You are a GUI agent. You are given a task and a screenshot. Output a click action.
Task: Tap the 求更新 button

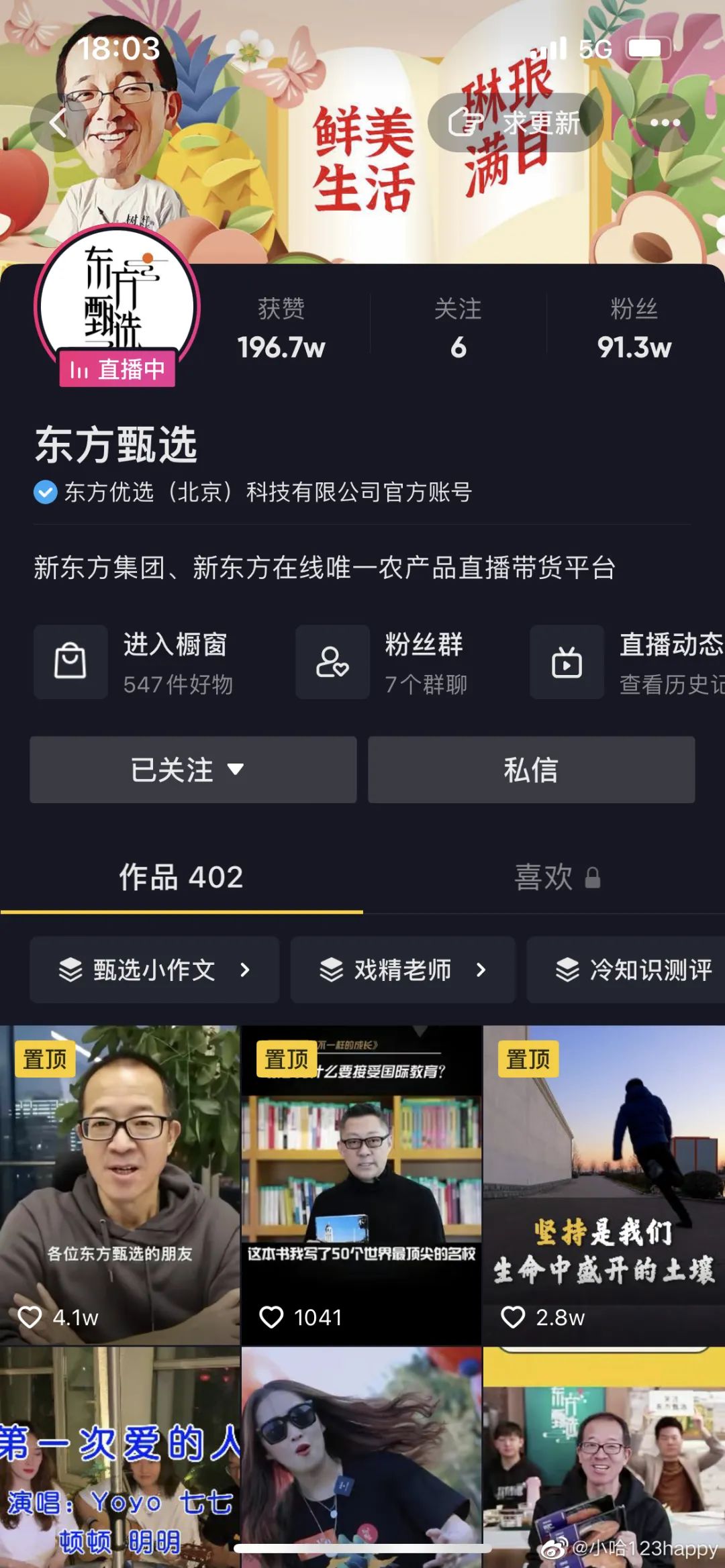tap(516, 123)
